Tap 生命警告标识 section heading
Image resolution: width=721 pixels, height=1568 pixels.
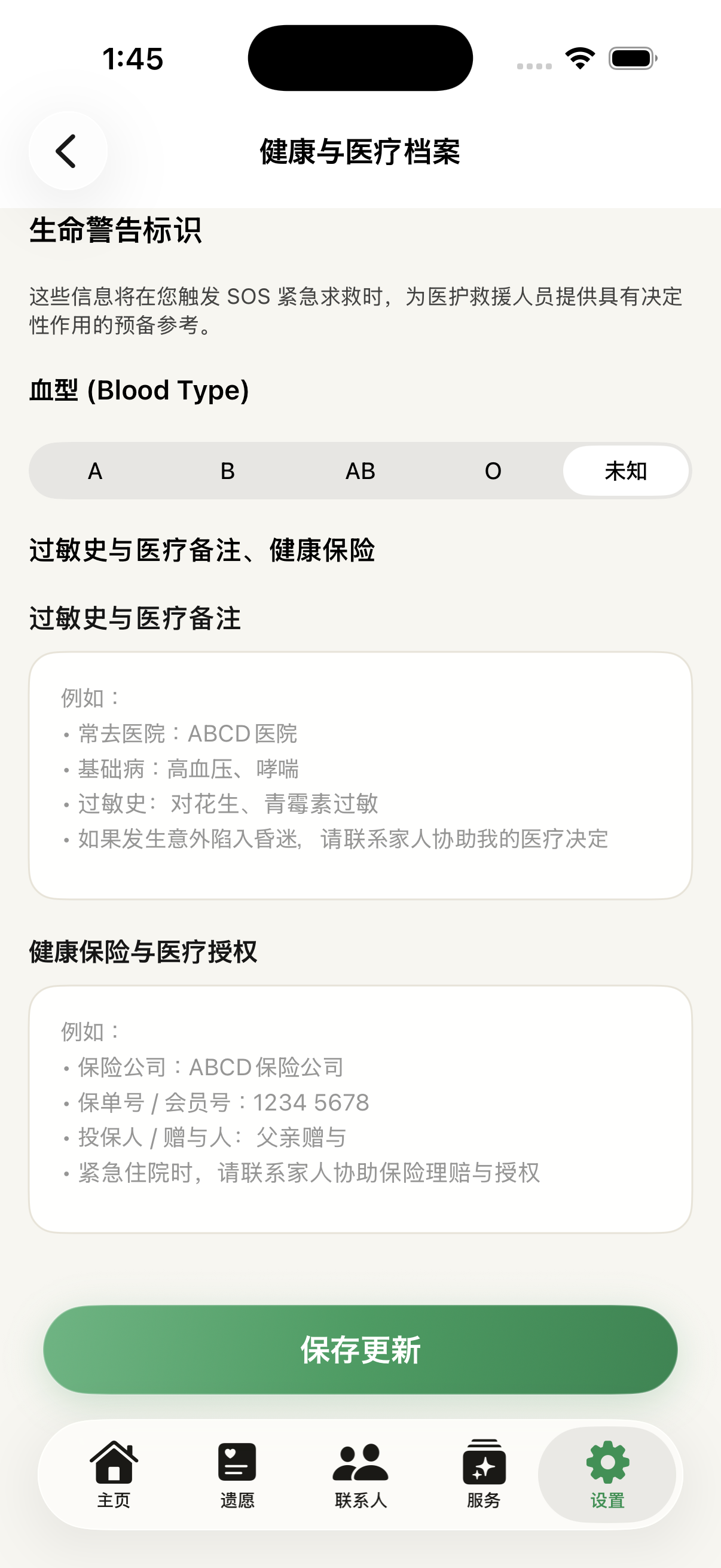(117, 230)
